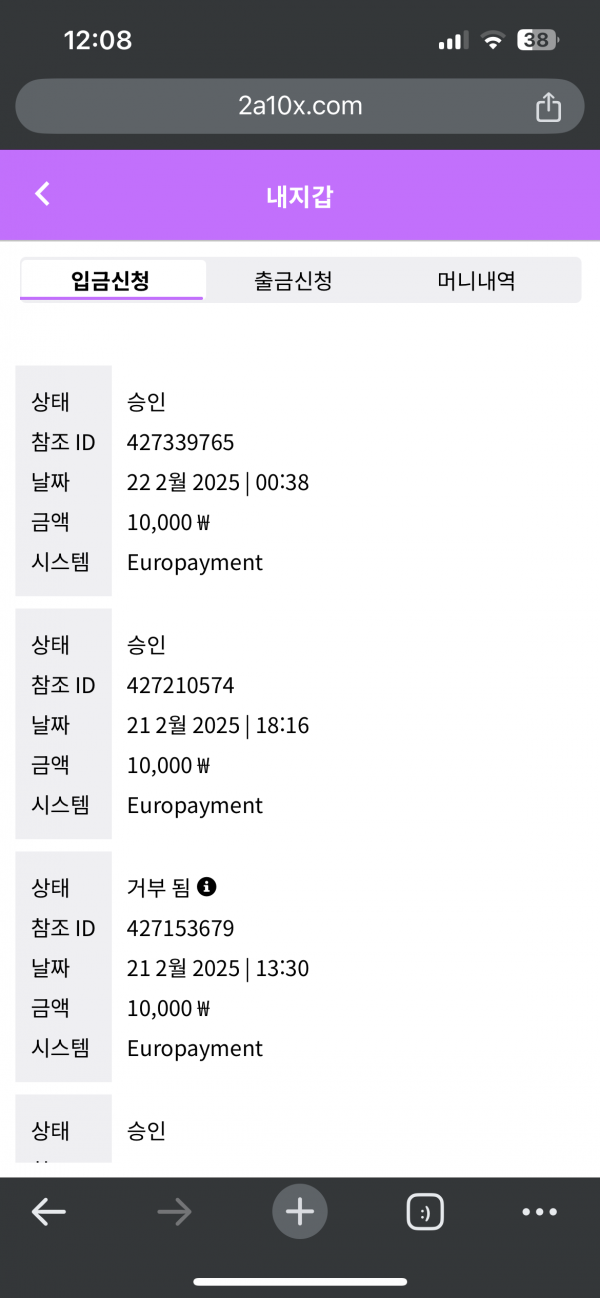Go back from the 내지갑 page

(x=42, y=194)
